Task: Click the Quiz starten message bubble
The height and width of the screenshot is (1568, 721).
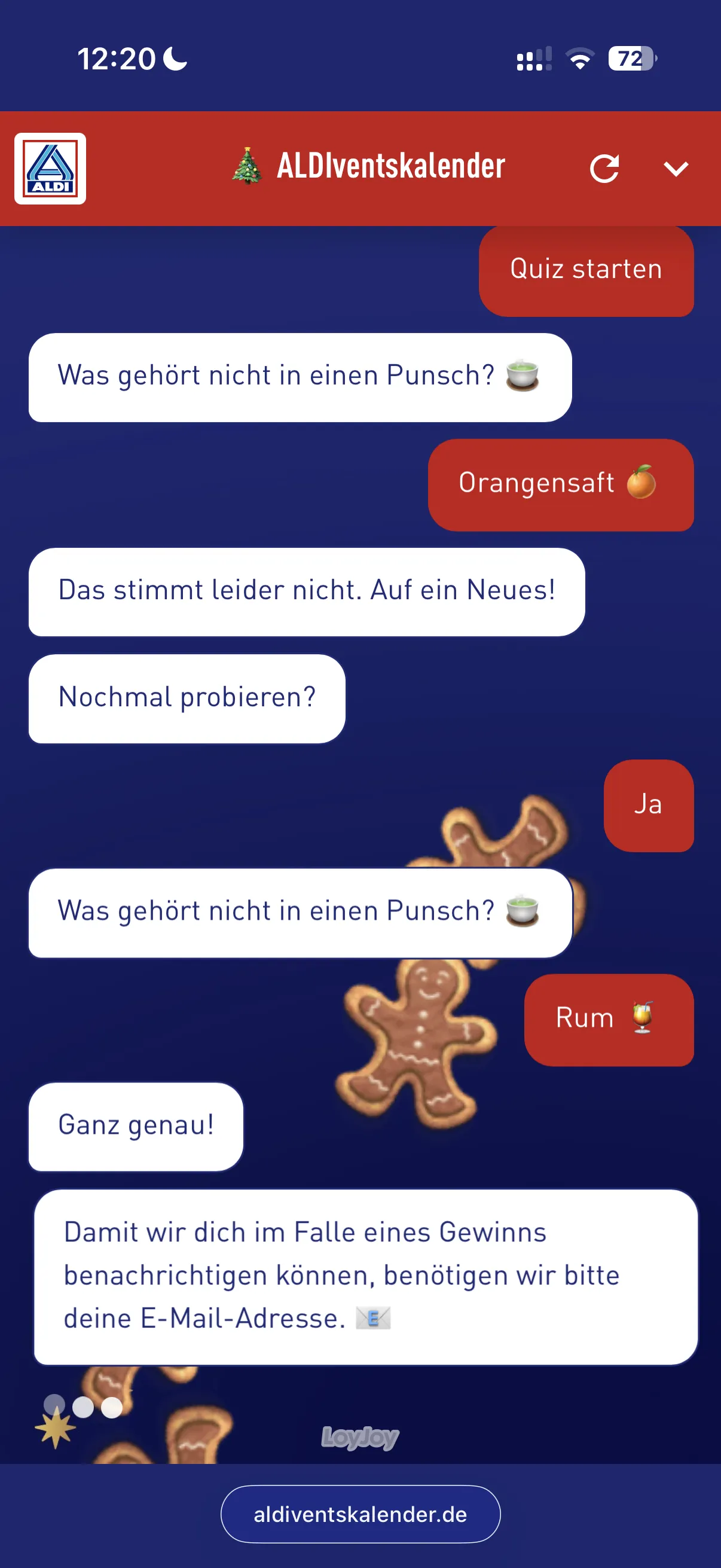Action: tap(585, 270)
